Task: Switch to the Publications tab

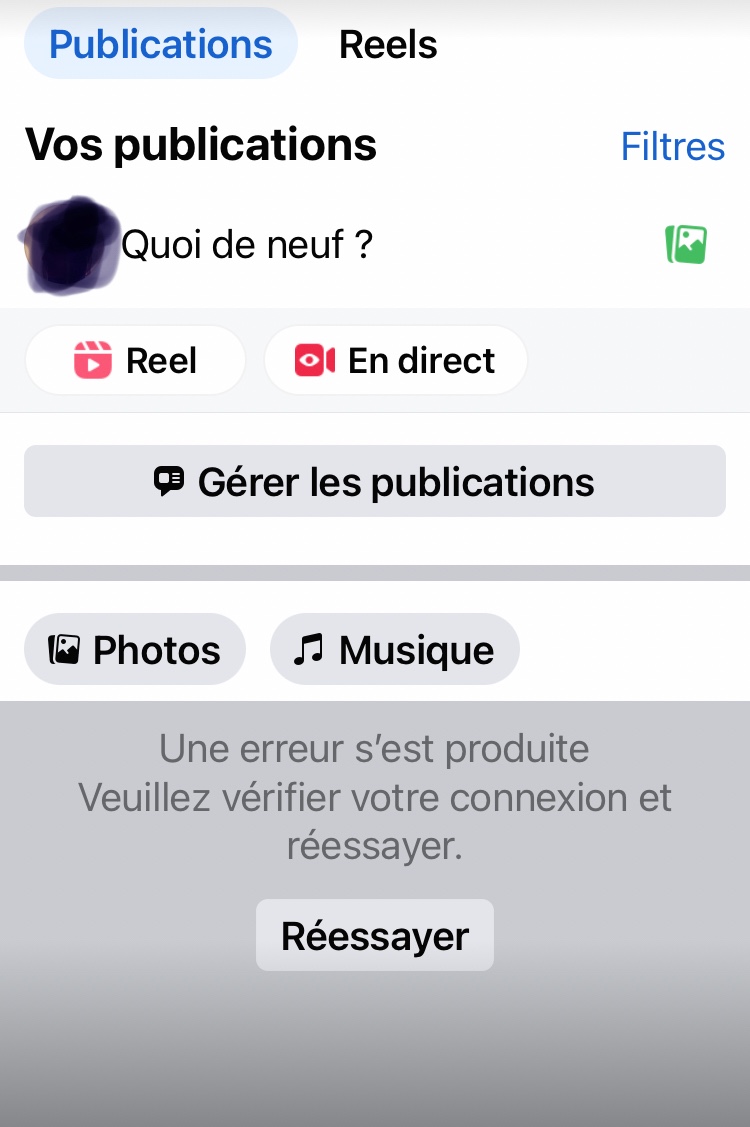Action: [x=161, y=44]
